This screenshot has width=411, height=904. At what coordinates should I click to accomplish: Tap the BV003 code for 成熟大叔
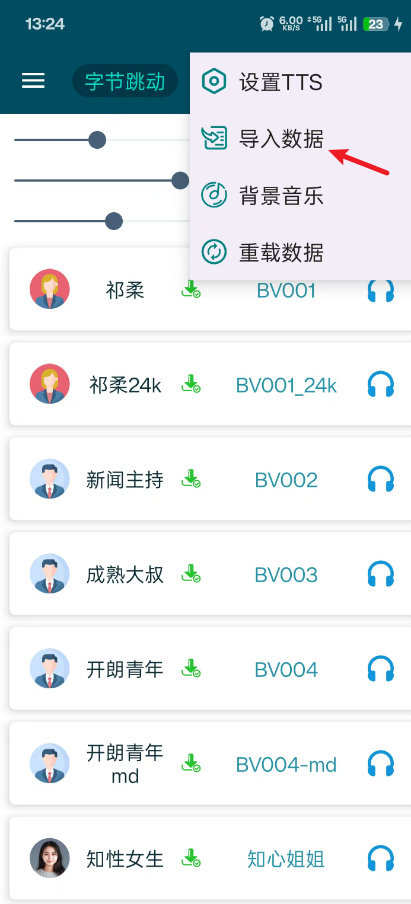tap(286, 575)
